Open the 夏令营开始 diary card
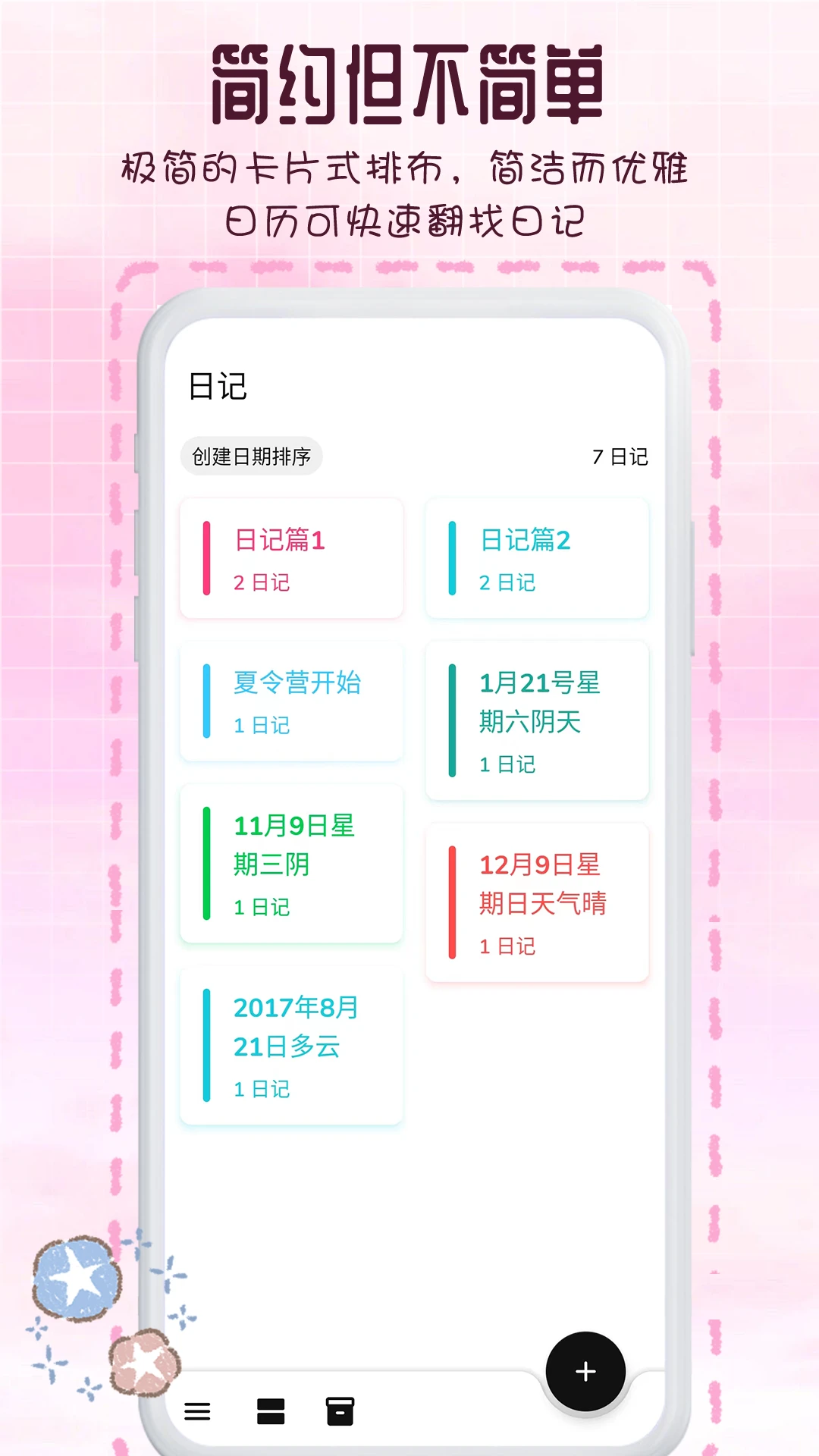This screenshot has height=1456, width=819. point(292,701)
